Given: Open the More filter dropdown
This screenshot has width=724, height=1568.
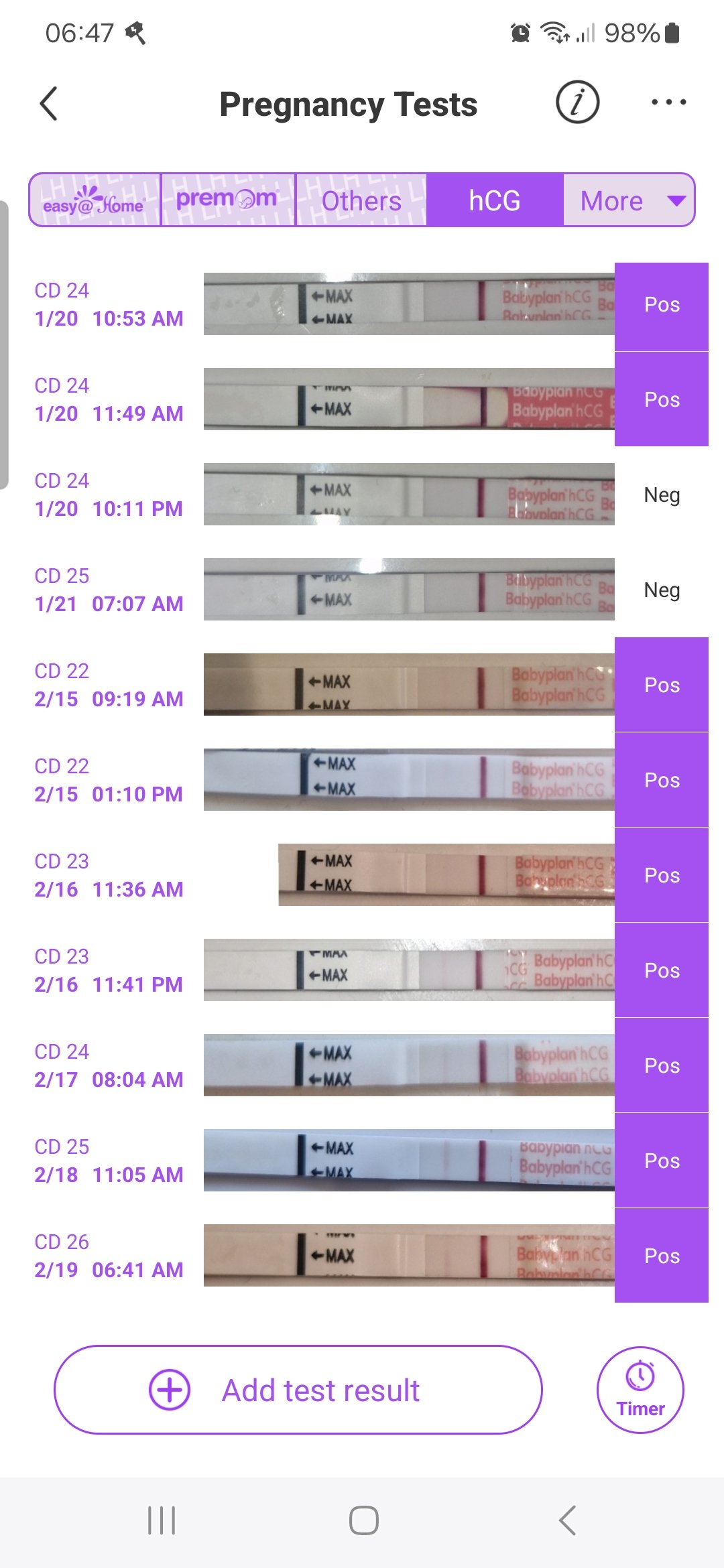Looking at the screenshot, I should pos(629,200).
